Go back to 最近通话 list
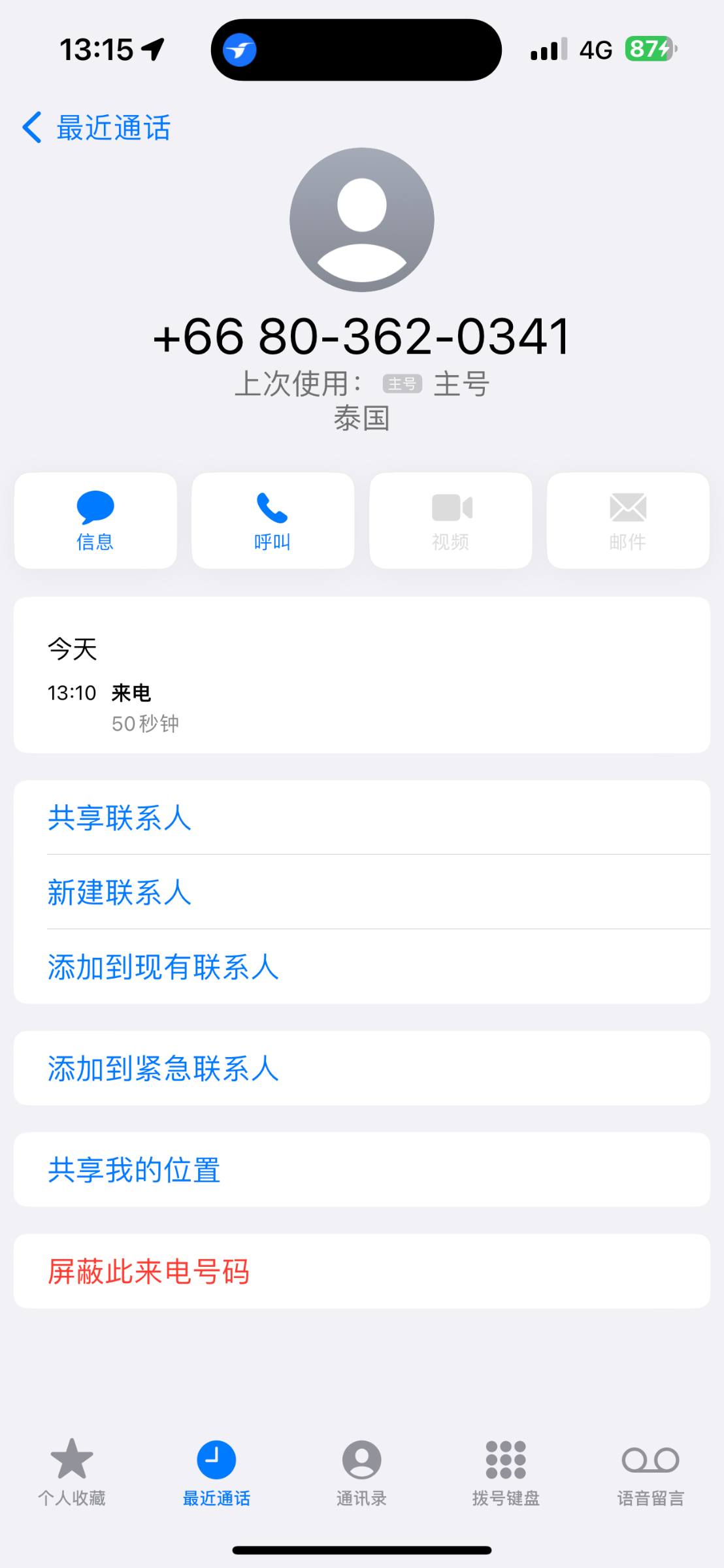The height and width of the screenshot is (1568, 724). click(x=96, y=127)
